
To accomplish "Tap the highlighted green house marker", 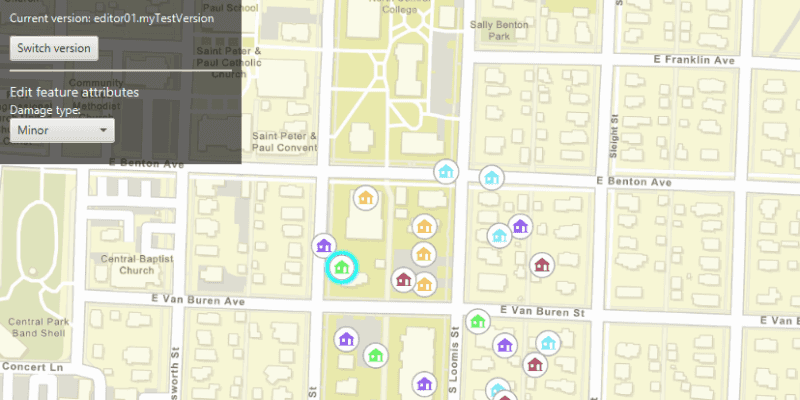I will coord(343,267).
